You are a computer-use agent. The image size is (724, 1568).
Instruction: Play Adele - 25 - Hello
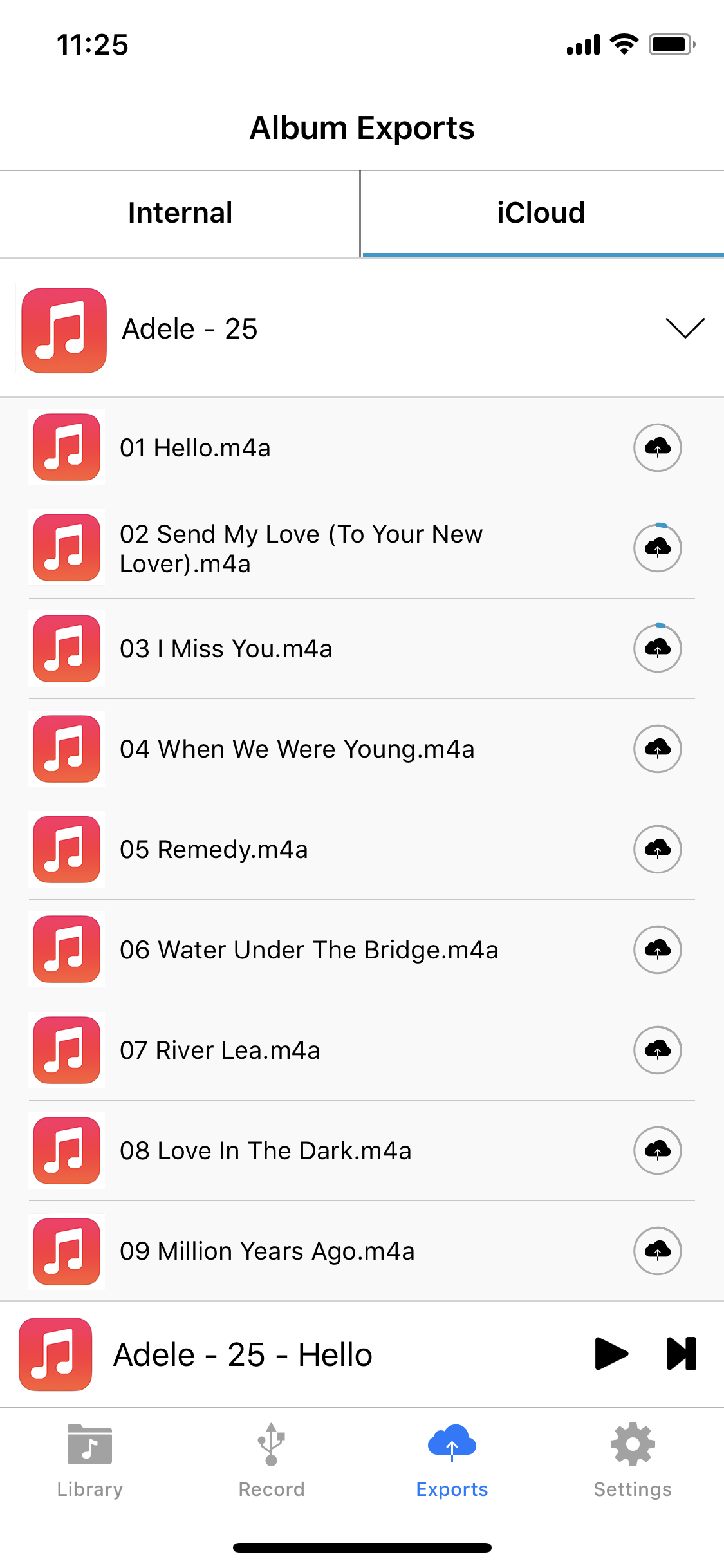click(611, 1354)
